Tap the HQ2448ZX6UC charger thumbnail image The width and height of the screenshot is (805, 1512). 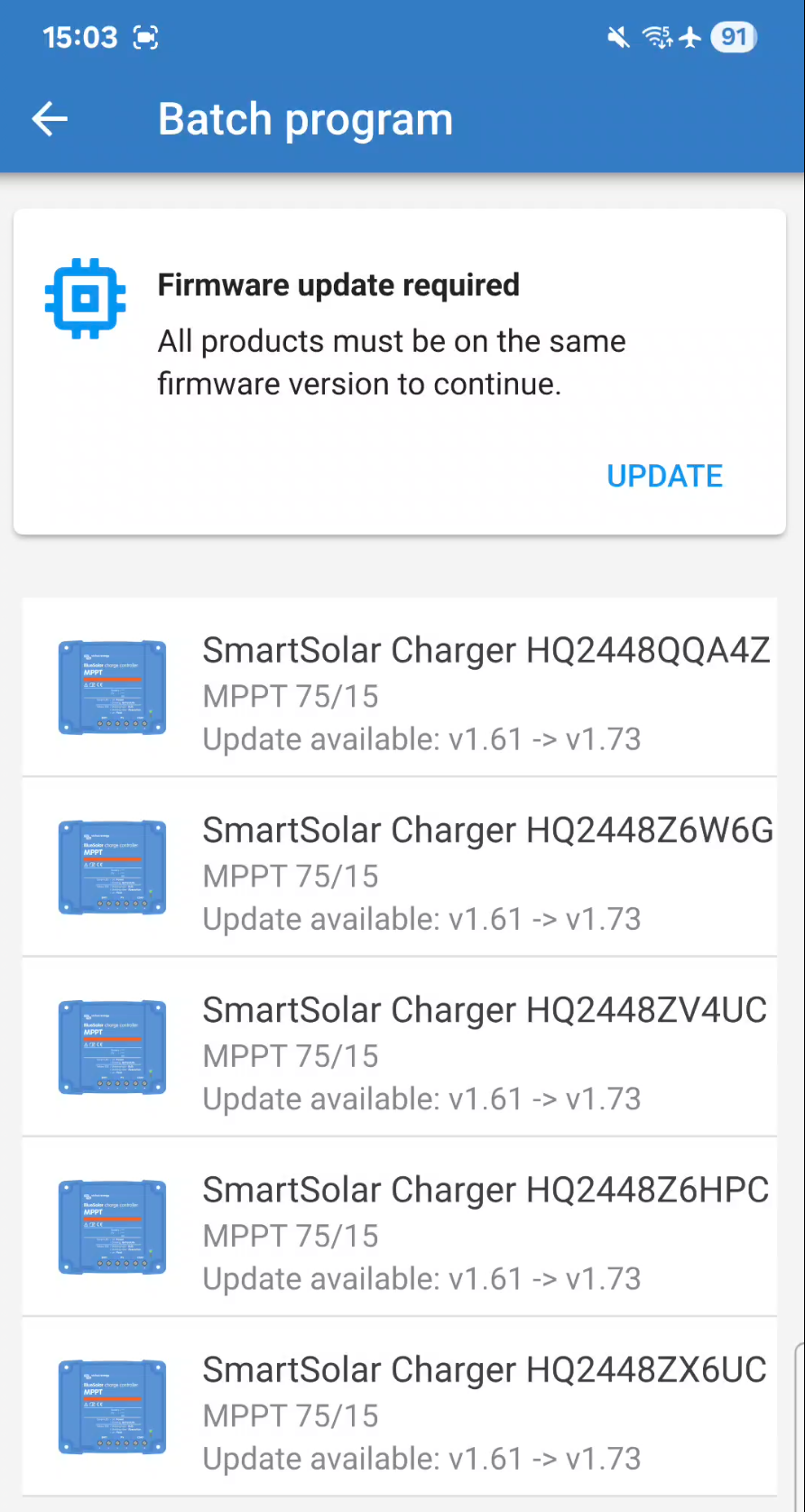(112, 1406)
